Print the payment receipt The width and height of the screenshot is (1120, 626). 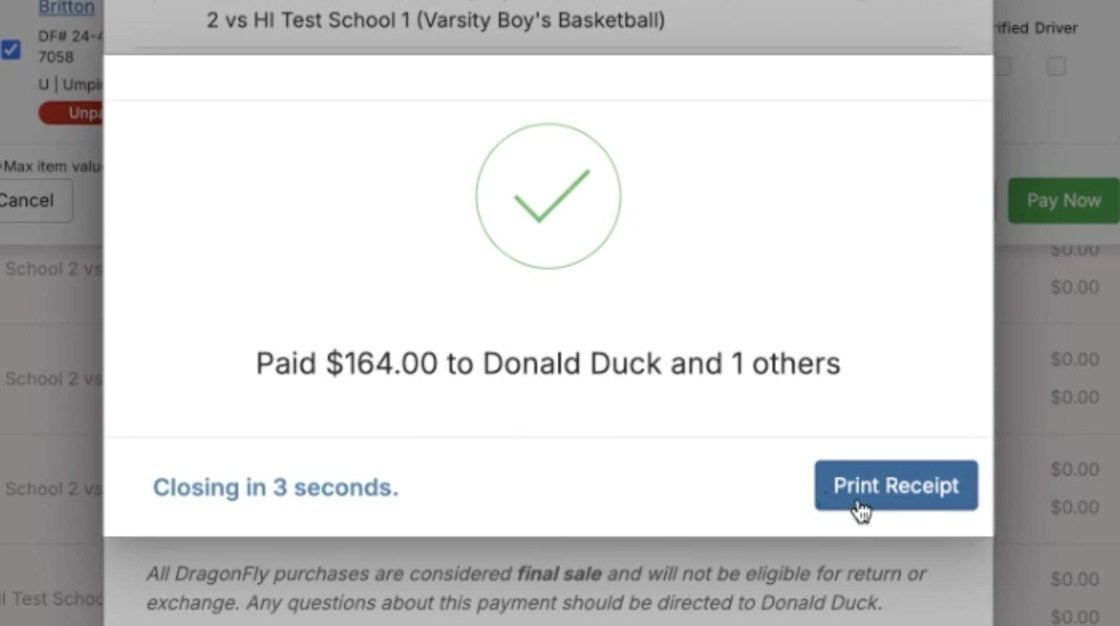895,486
